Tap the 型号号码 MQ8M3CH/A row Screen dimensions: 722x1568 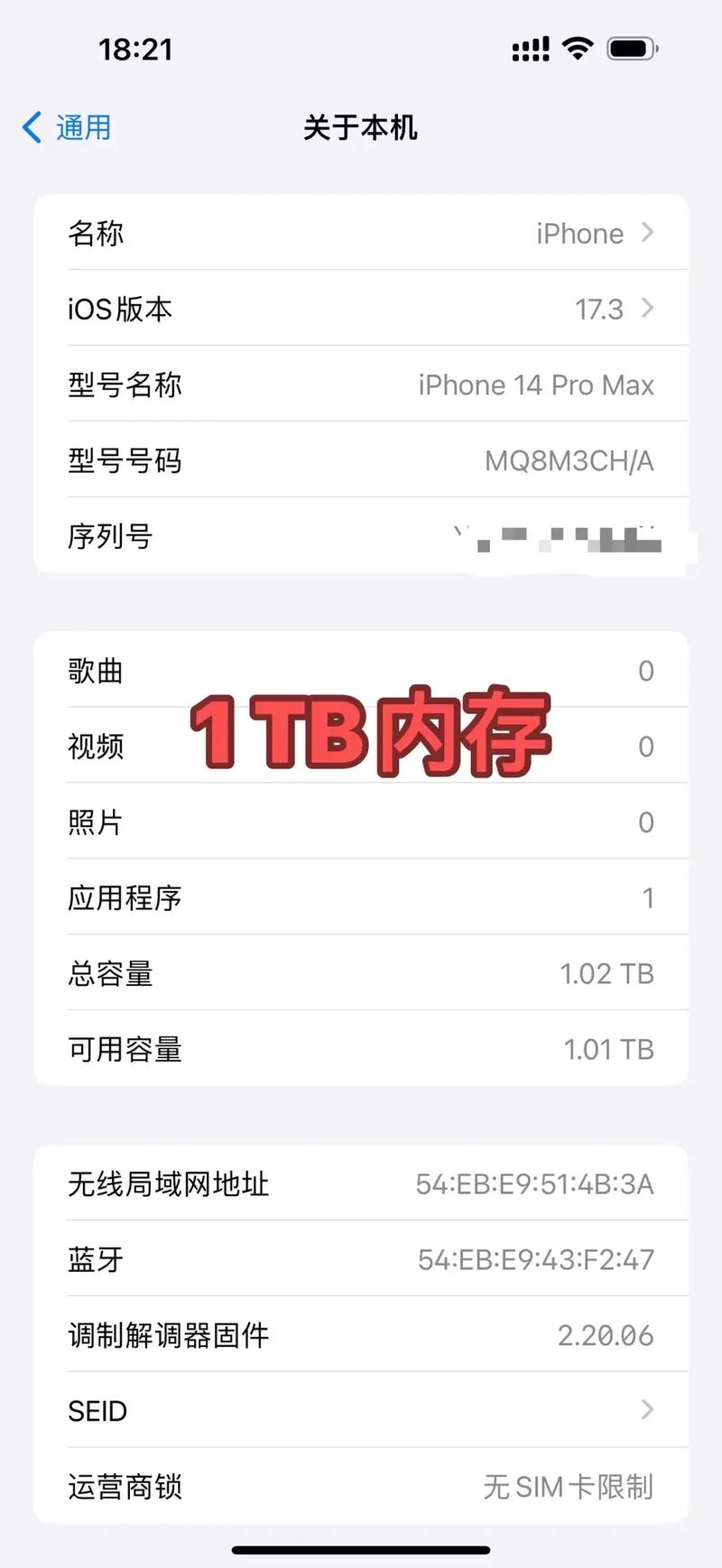[x=361, y=460]
